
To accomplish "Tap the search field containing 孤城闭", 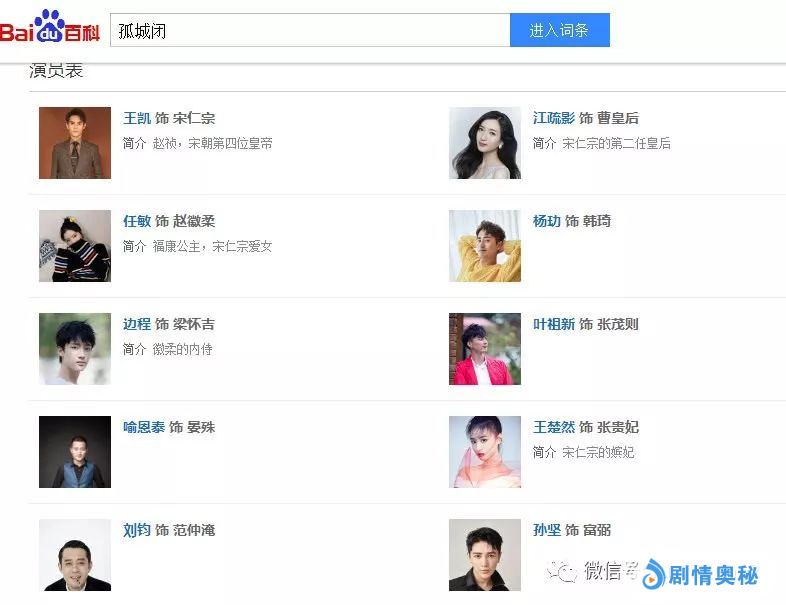I will (310, 30).
